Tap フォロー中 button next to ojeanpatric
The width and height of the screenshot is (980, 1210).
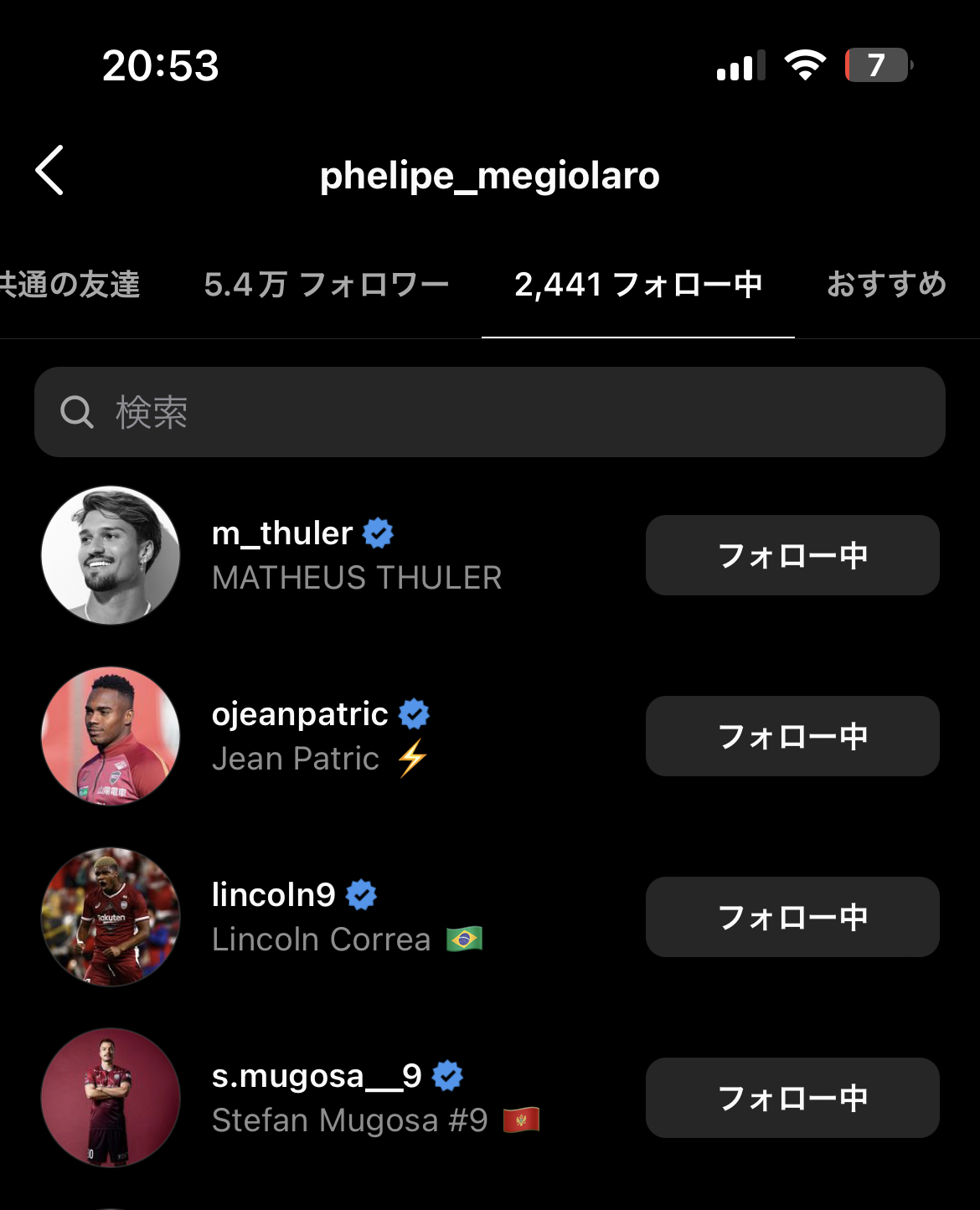[x=792, y=736]
